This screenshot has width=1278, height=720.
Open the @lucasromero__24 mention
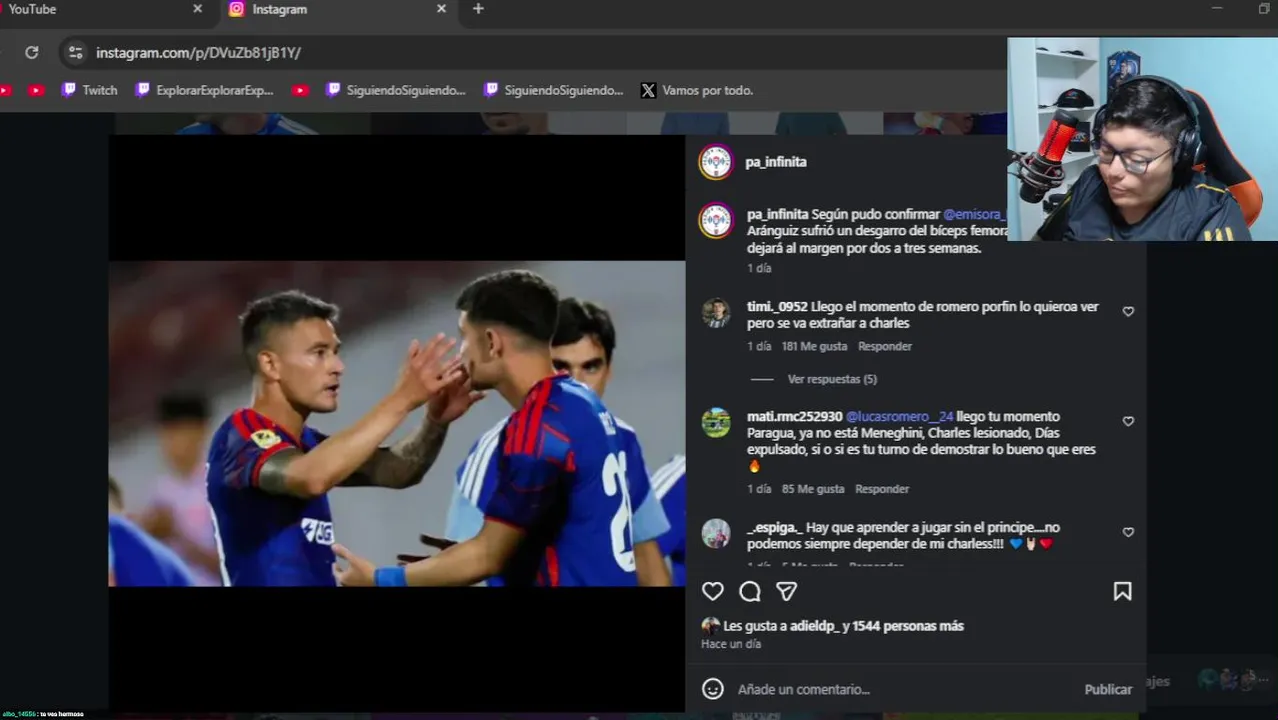click(899, 417)
